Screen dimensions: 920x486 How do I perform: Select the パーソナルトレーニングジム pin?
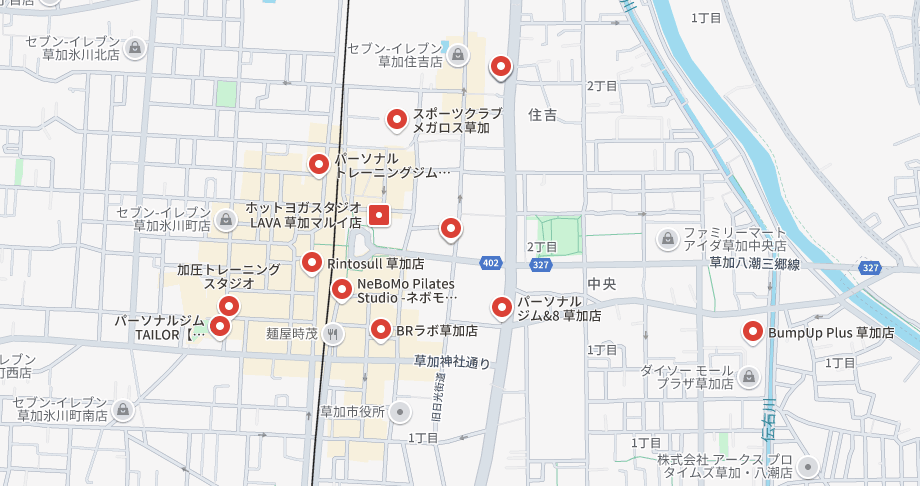319,163
